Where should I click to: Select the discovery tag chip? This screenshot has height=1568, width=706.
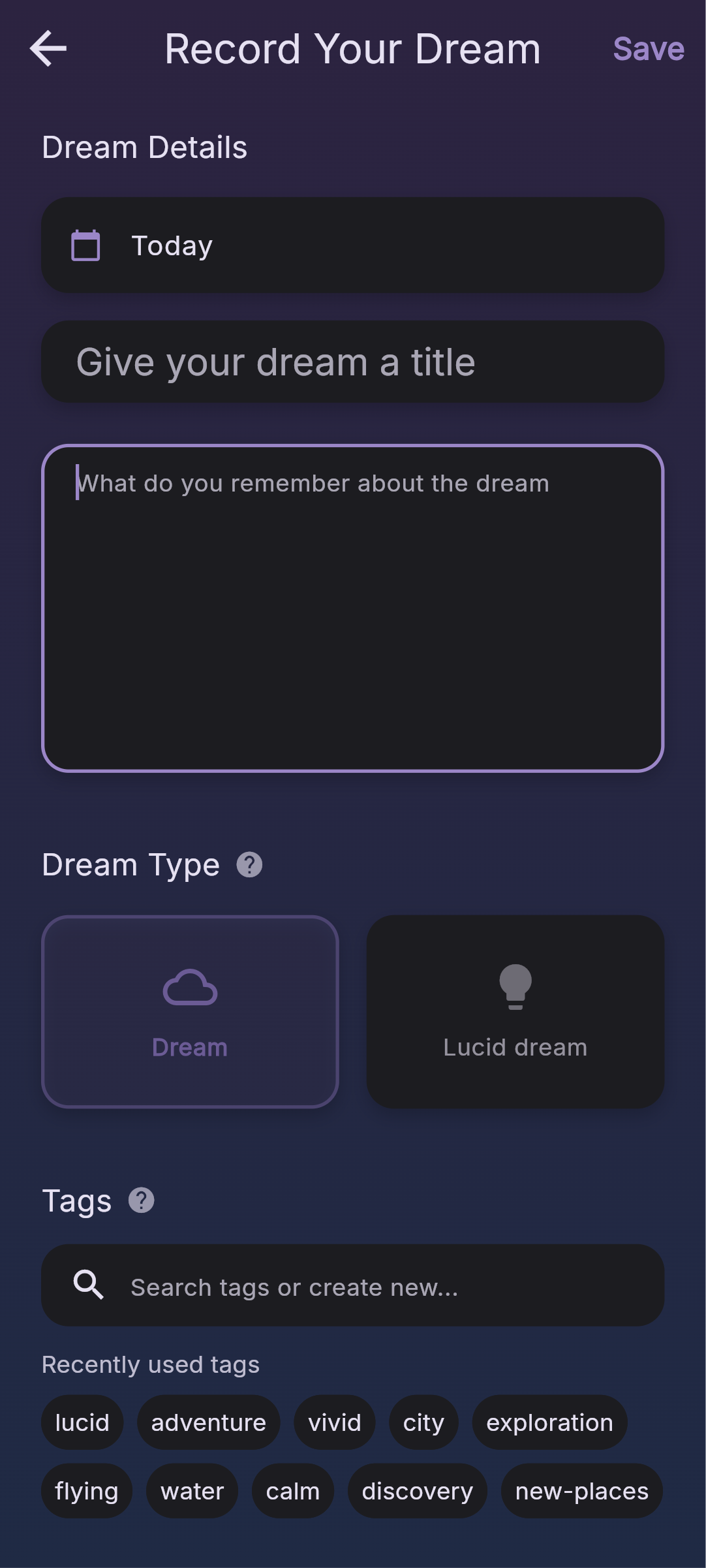[418, 1491]
